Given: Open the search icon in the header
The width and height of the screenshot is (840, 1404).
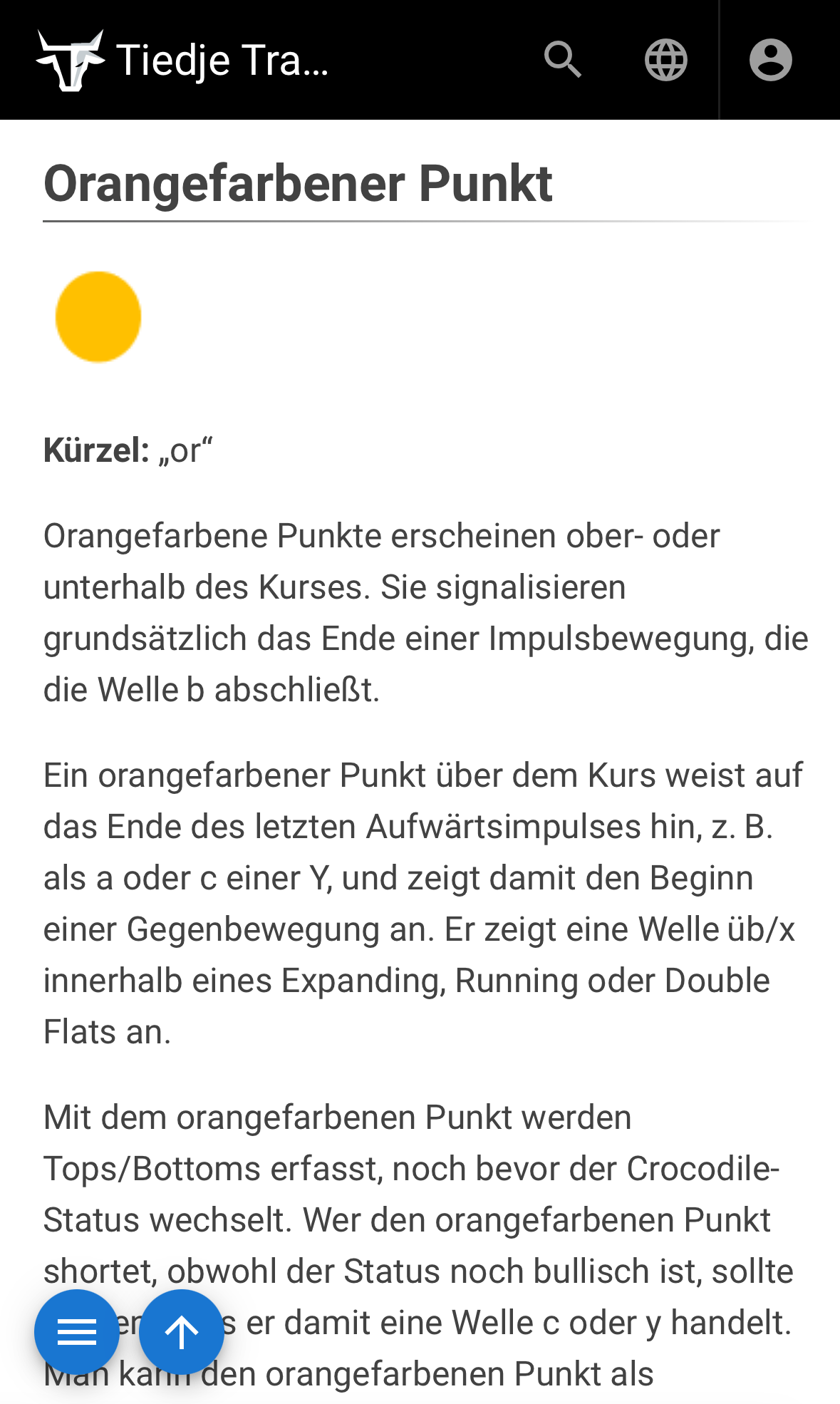Looking at the screenshot, I should (x=563, y=59).
